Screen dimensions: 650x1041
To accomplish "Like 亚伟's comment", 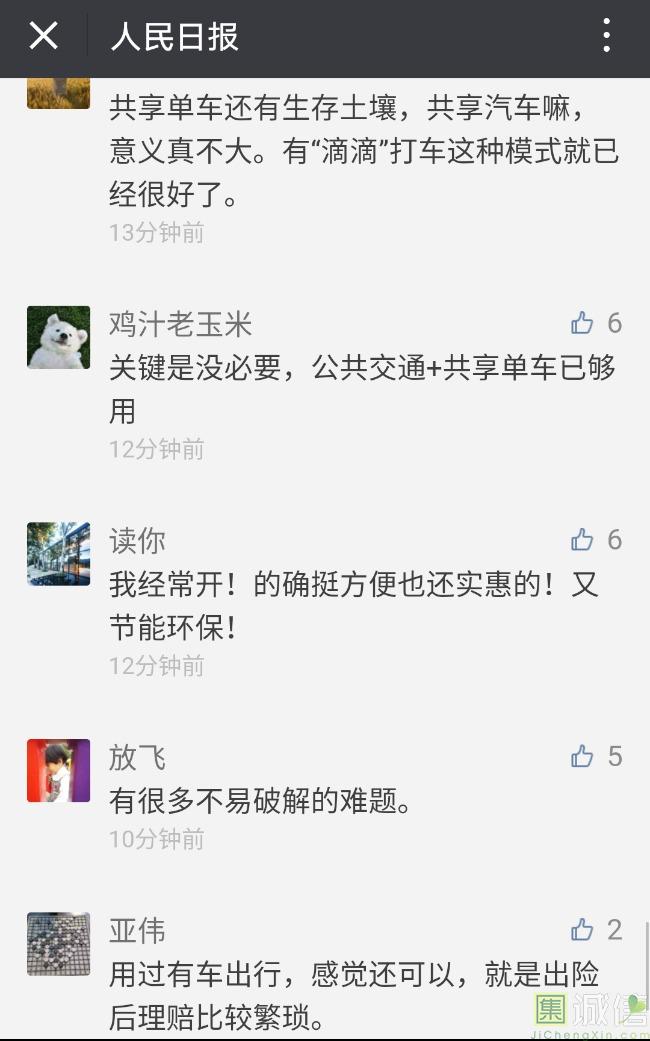I will click(582, 930).
